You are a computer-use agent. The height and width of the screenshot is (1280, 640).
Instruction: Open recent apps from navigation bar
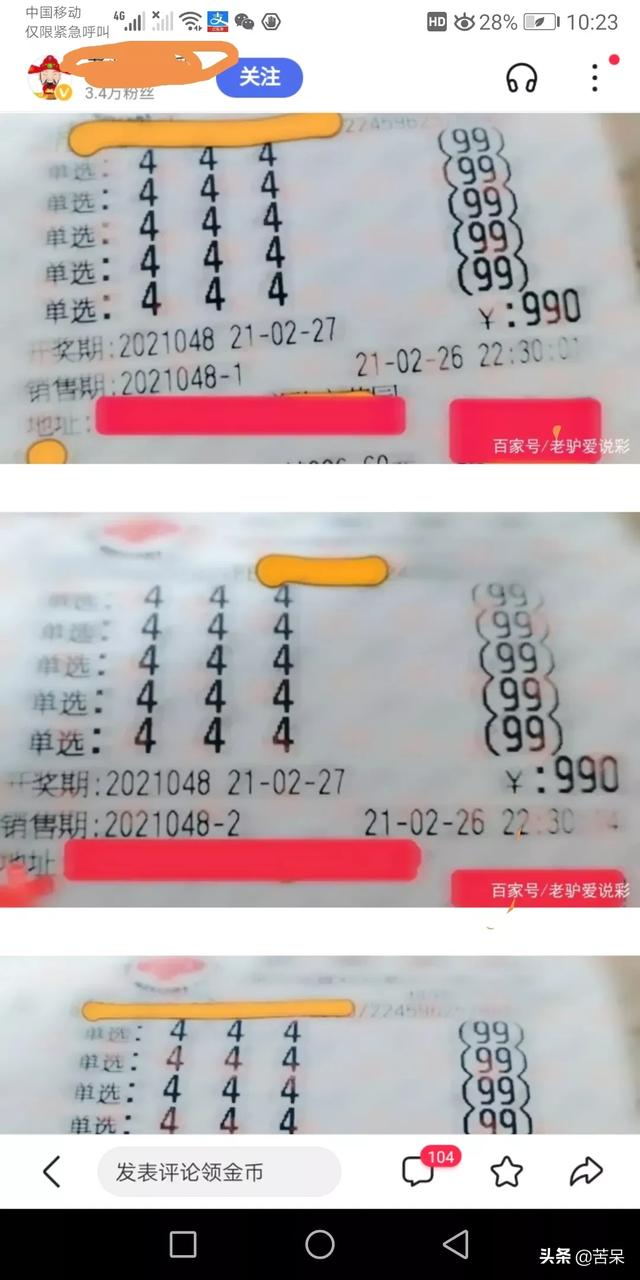click(x=183, y=1244)
